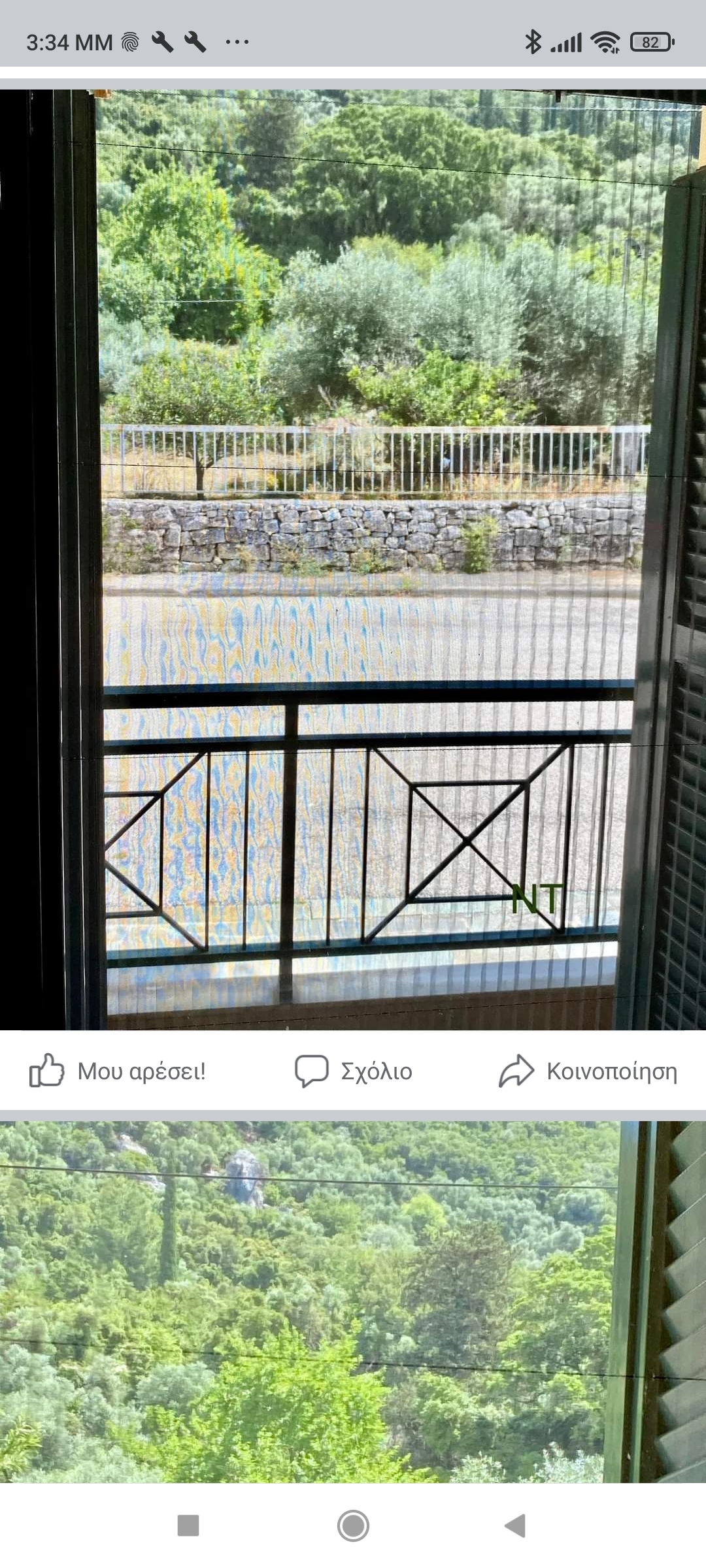The image size is (706, 1568).
Task: Share the post using Κοινοποίηση
Action: coord(588,1071)
